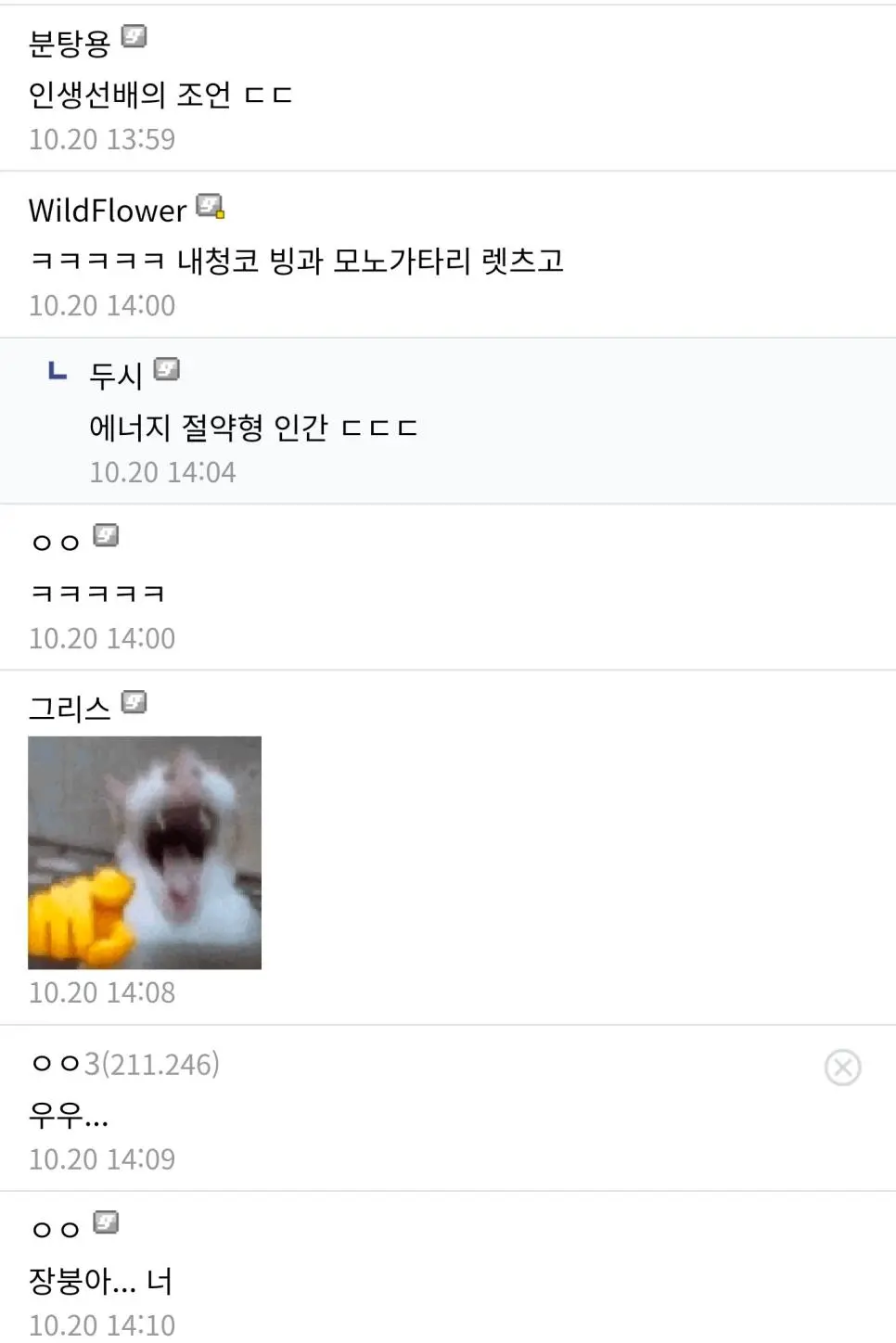The width and height of the screenshot is (896, 1343).
Task: Open the gallog icon next to 분탕용
Action: 134,37
